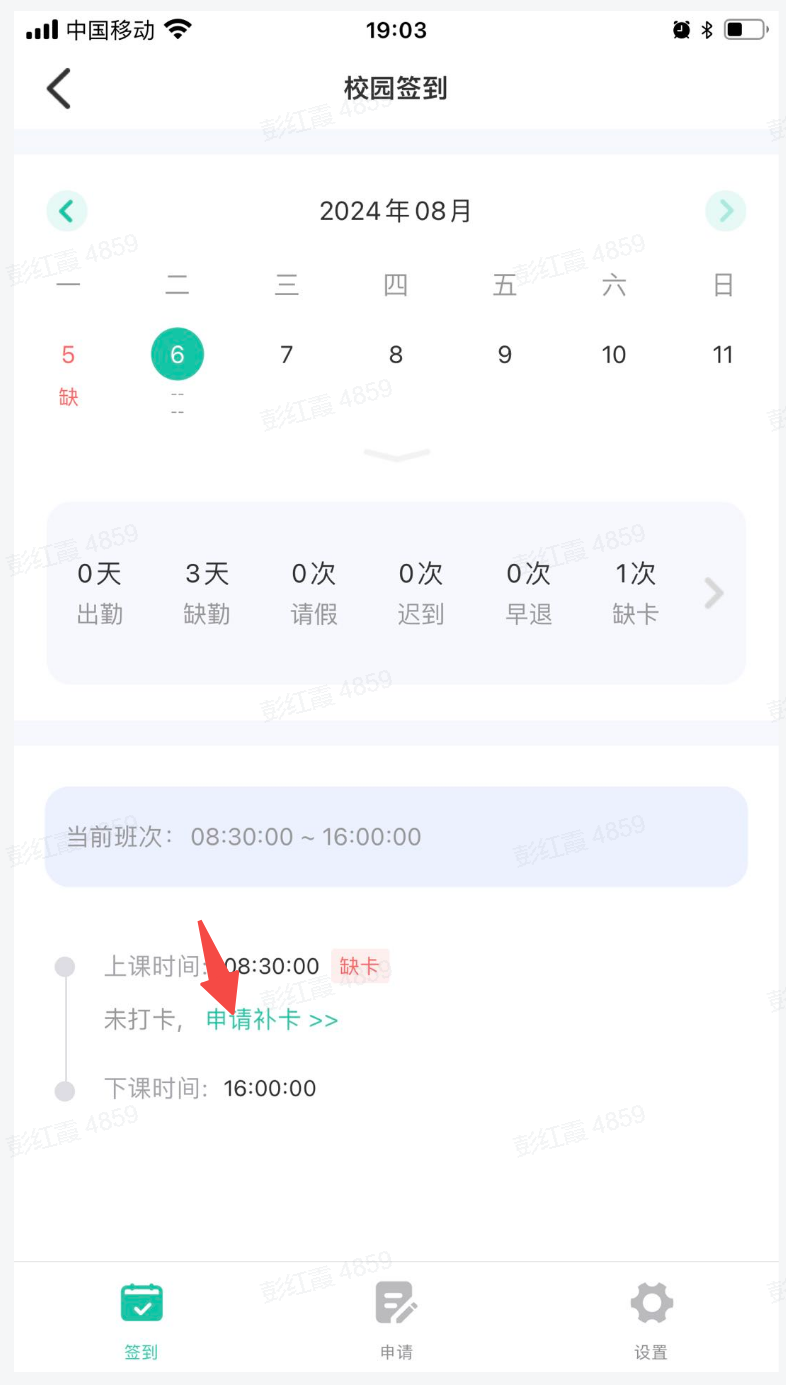This screenshot has width=786, height=1385.
Task: Switch to the 签到 tab
Action: pyautogui.click(x=141, y=1320)
